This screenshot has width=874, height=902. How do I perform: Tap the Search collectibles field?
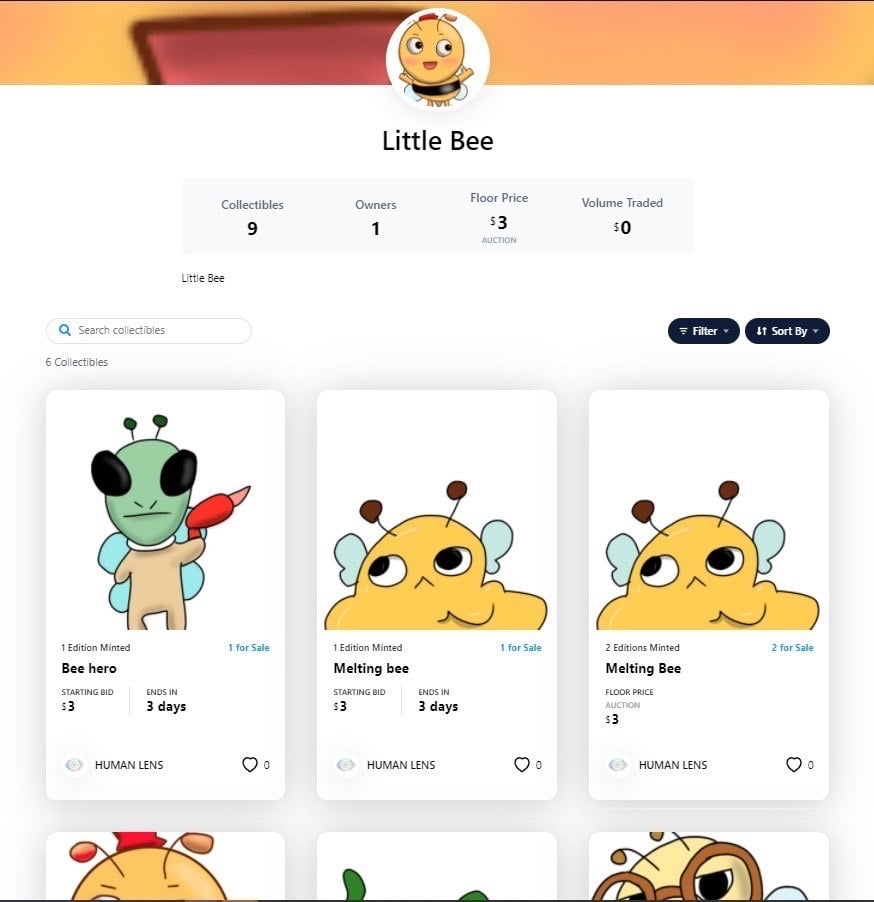[x=150, y=330]
